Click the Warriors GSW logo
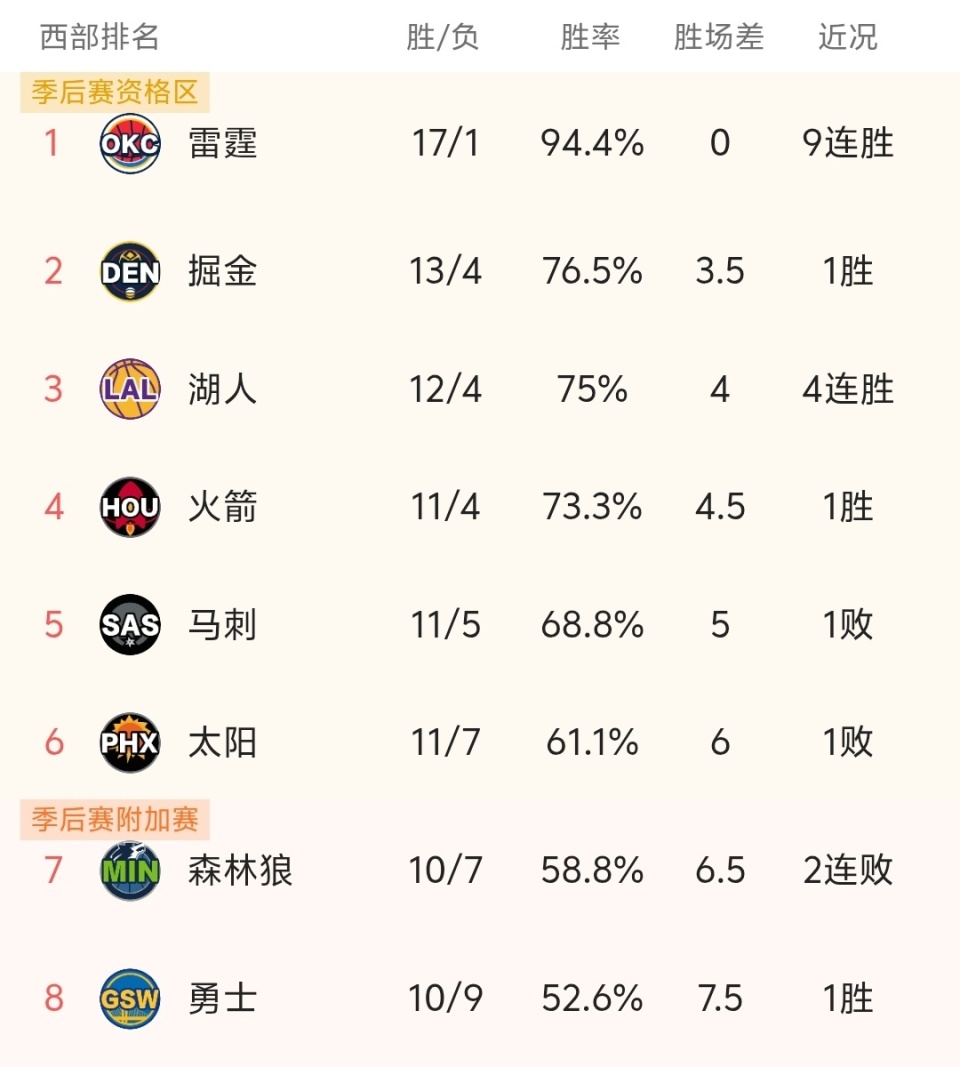Image resolution: width=960 pixels, height=1067 pixels. pyautogui.click(x=129, y=997)
